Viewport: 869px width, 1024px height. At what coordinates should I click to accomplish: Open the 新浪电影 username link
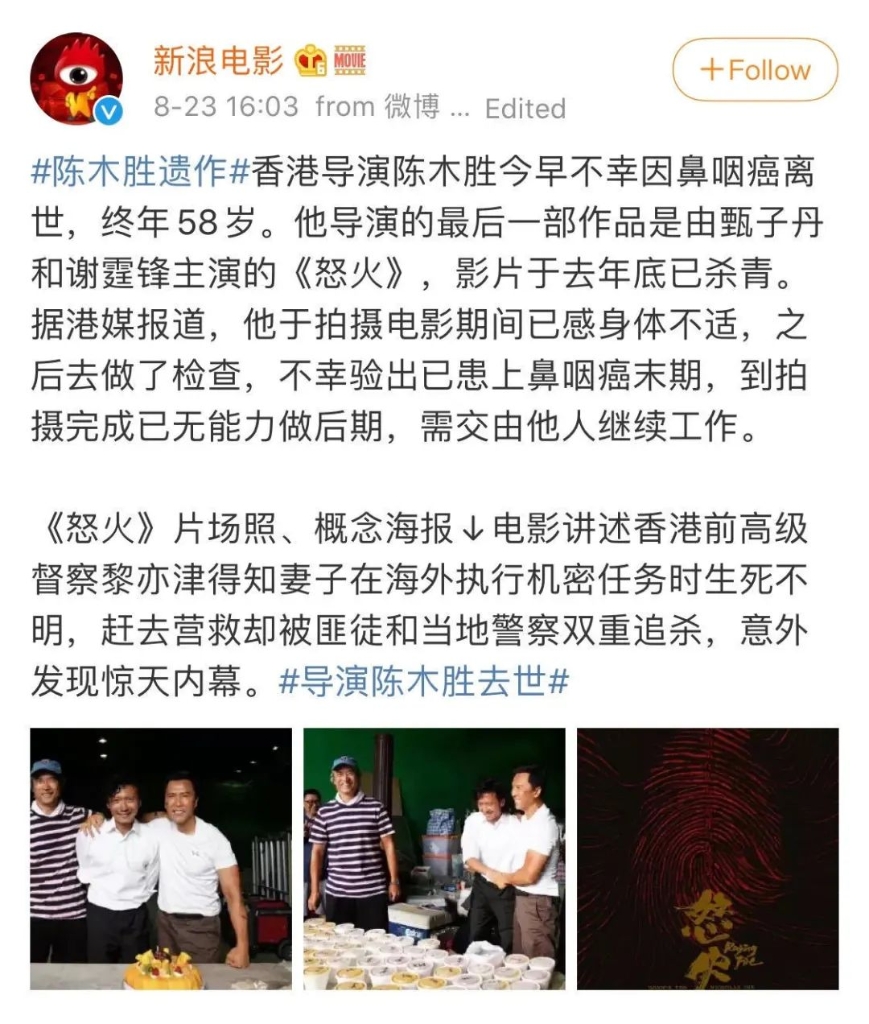(x=218, y=60)
